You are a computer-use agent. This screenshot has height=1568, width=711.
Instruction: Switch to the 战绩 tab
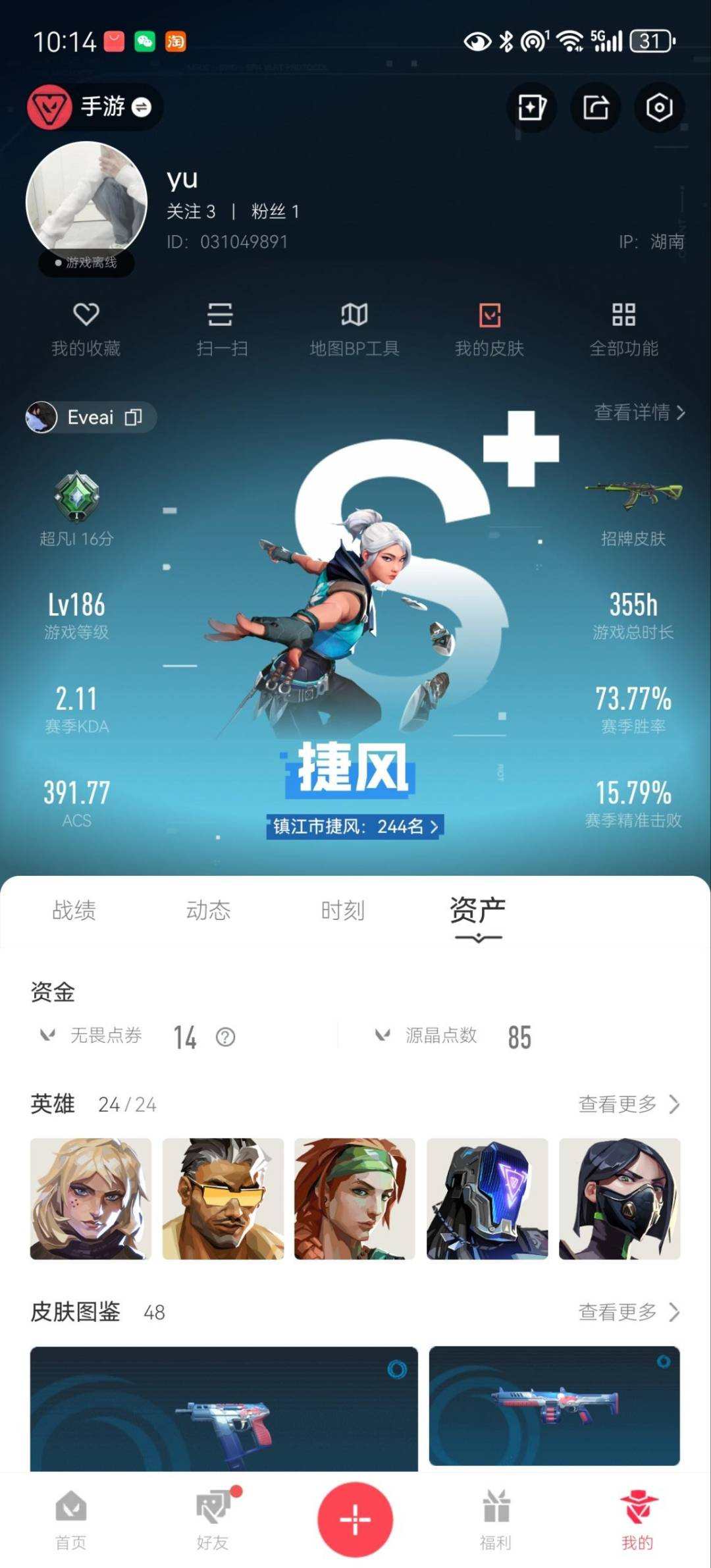(x=73, y=910)
